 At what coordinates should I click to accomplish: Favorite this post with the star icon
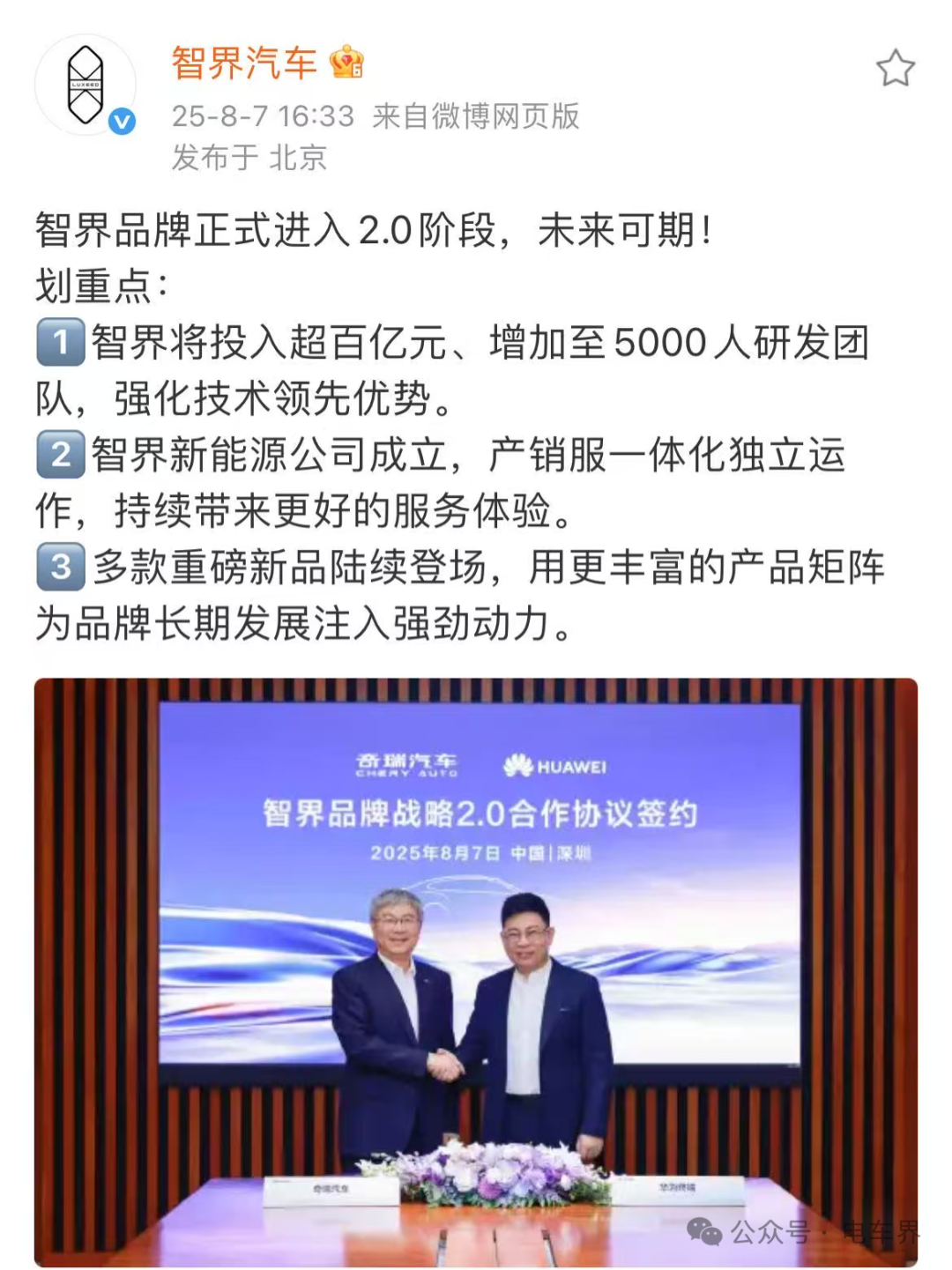(895, 69)
